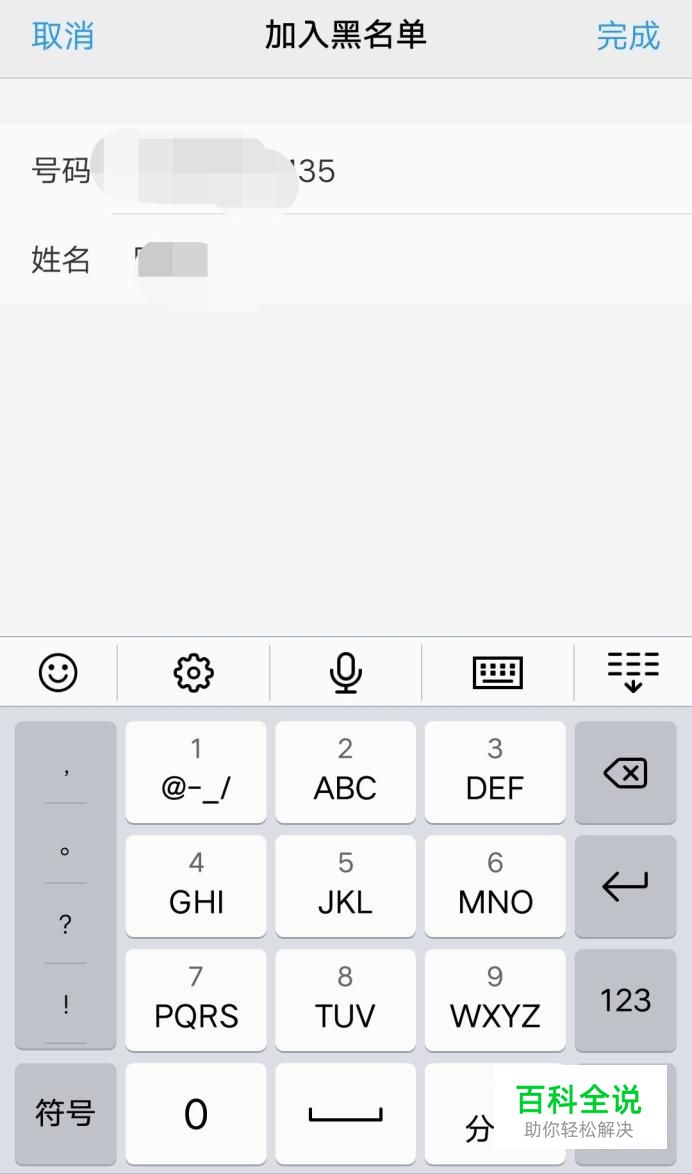
Task: Start voice input with the microphone
Action: pos(345,672)
